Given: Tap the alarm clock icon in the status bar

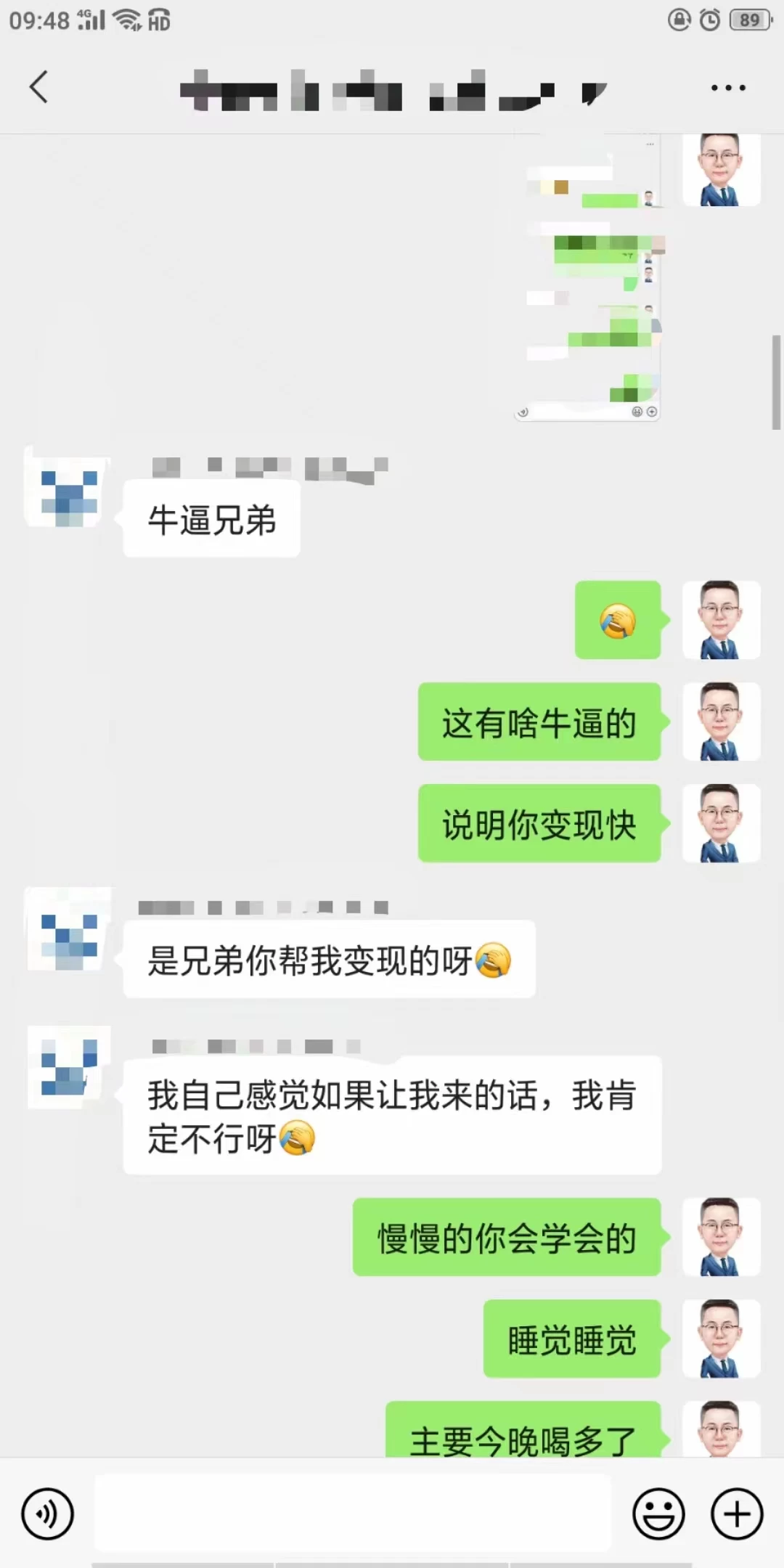Looking at the screenshot, I should point(708,20).
